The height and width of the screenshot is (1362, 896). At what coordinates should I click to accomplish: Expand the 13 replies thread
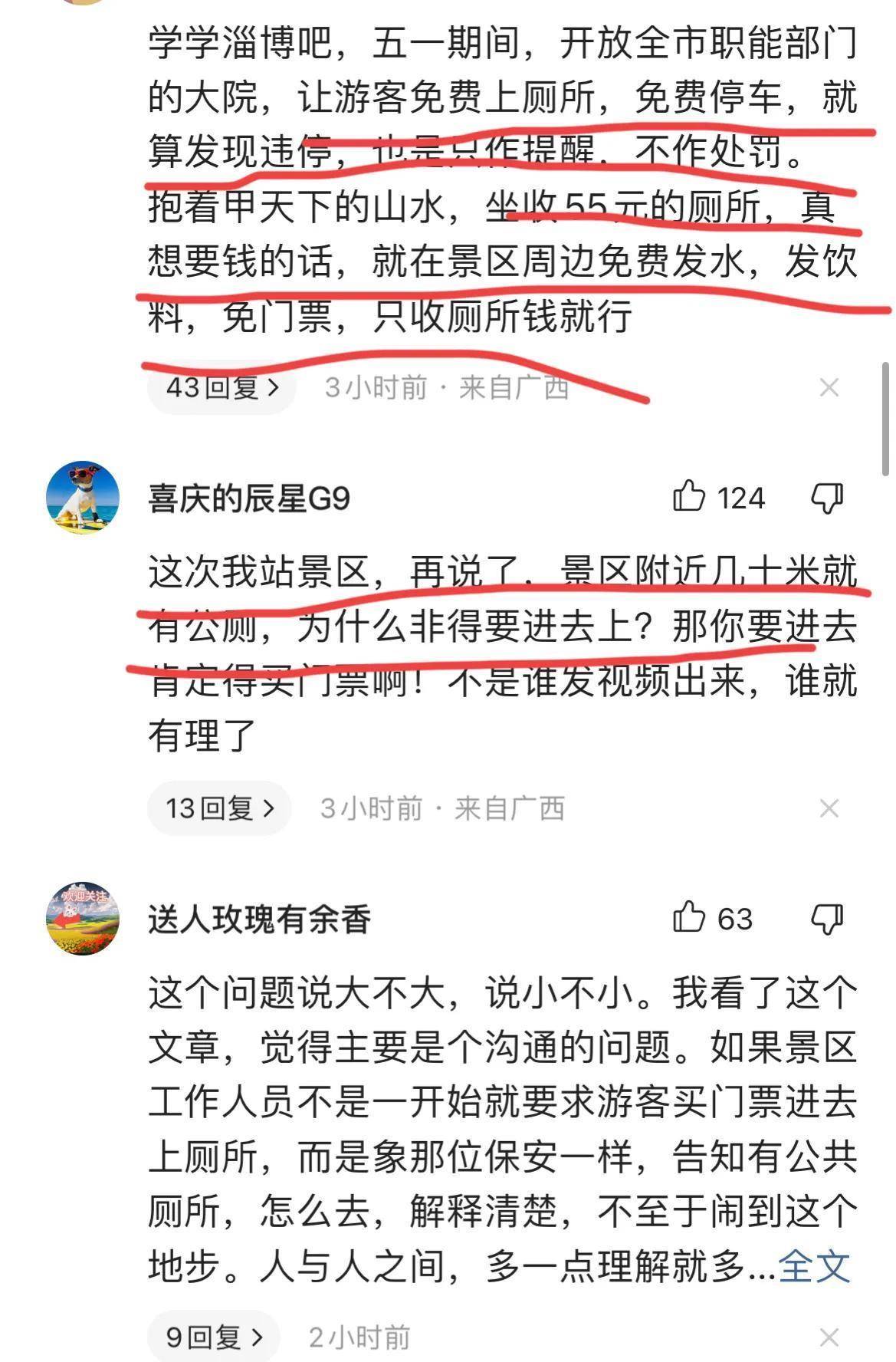coord(219,808)
